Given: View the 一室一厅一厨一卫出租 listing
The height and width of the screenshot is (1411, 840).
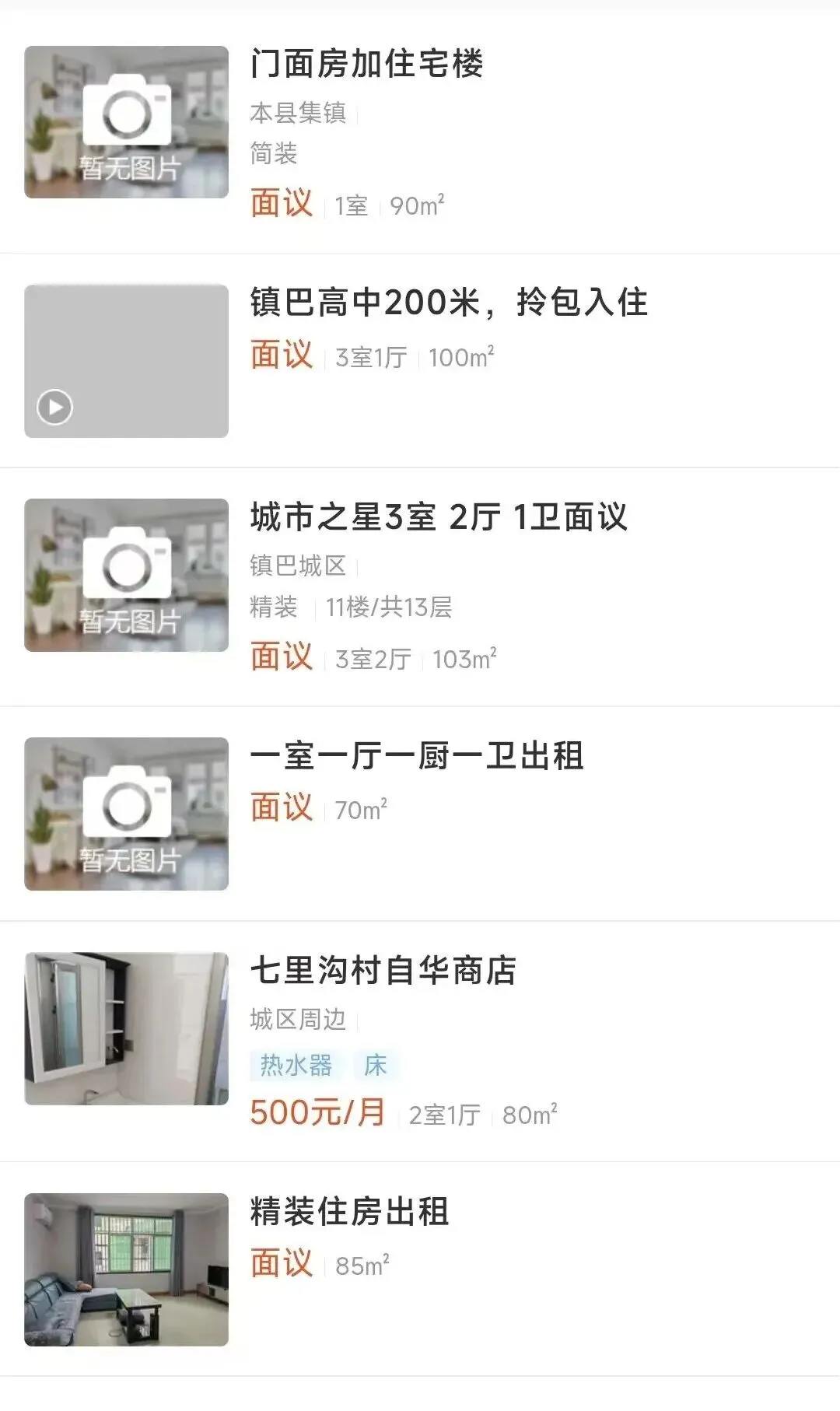Looking at the screenshot, I should click(420, 814).
